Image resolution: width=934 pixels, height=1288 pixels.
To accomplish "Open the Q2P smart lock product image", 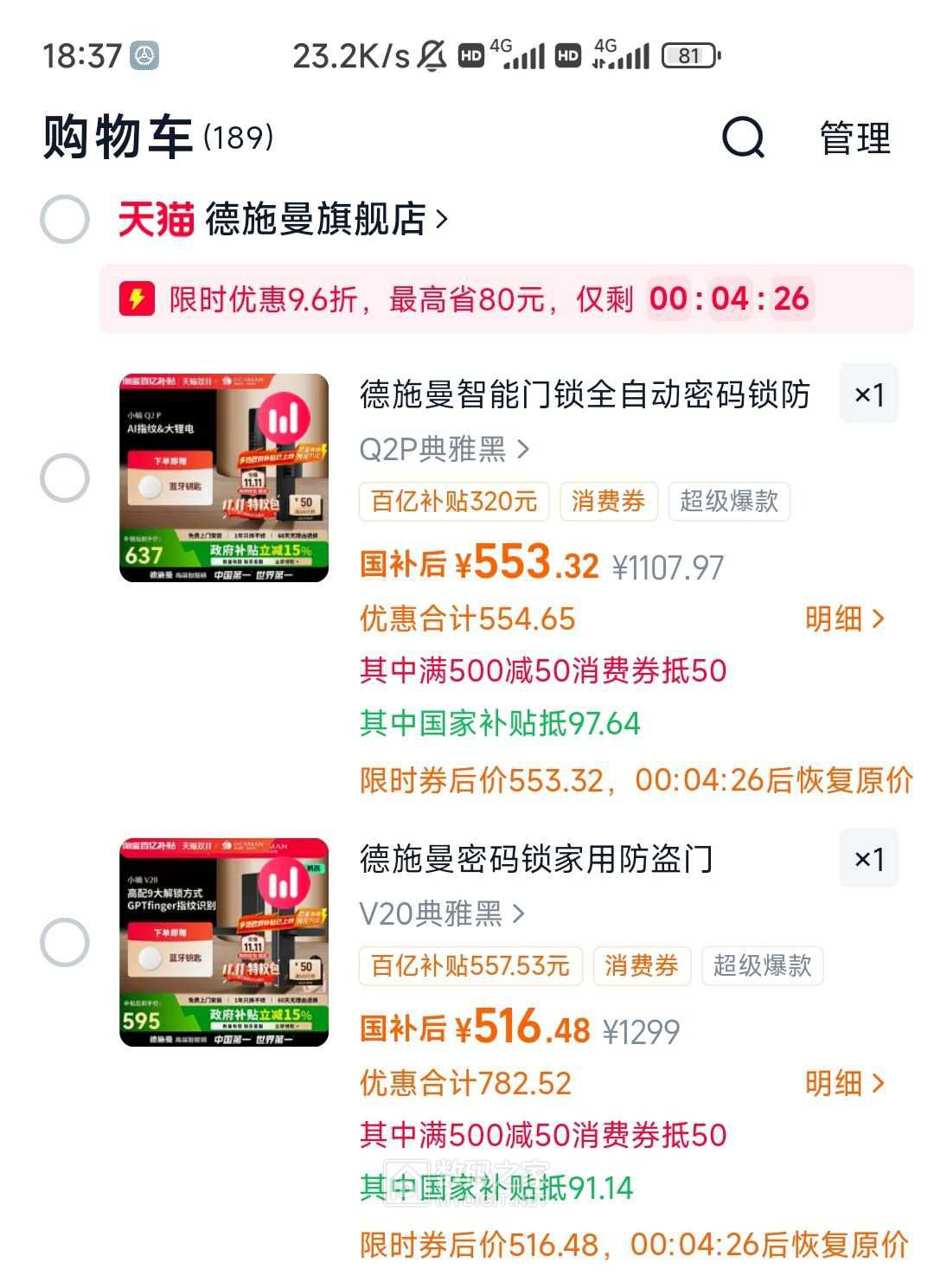I will click(x=224, y=477).
